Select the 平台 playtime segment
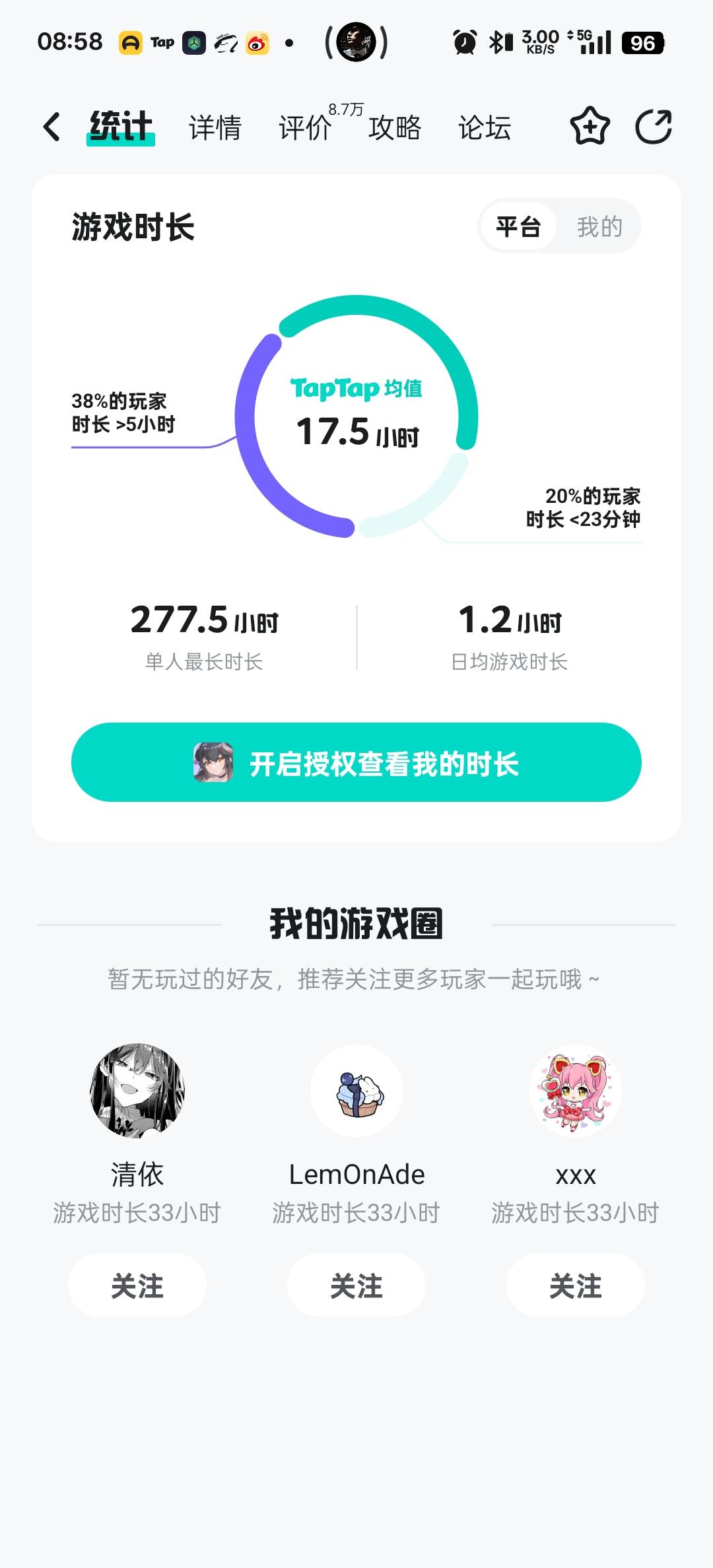 tap(518, 227)
